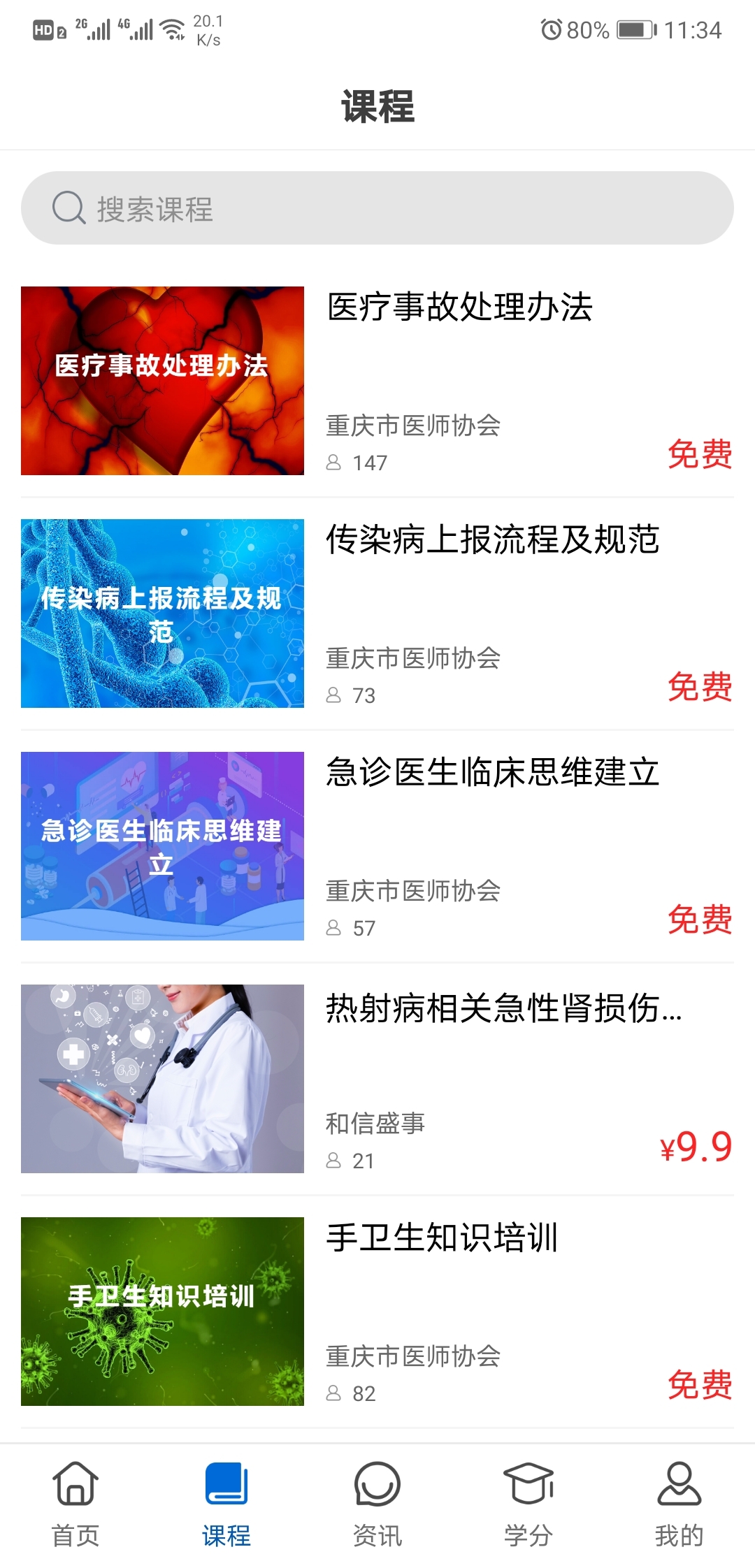Open the 医疗事故处理办法 course
755x1568 pixels.
[x=377, y=381]
